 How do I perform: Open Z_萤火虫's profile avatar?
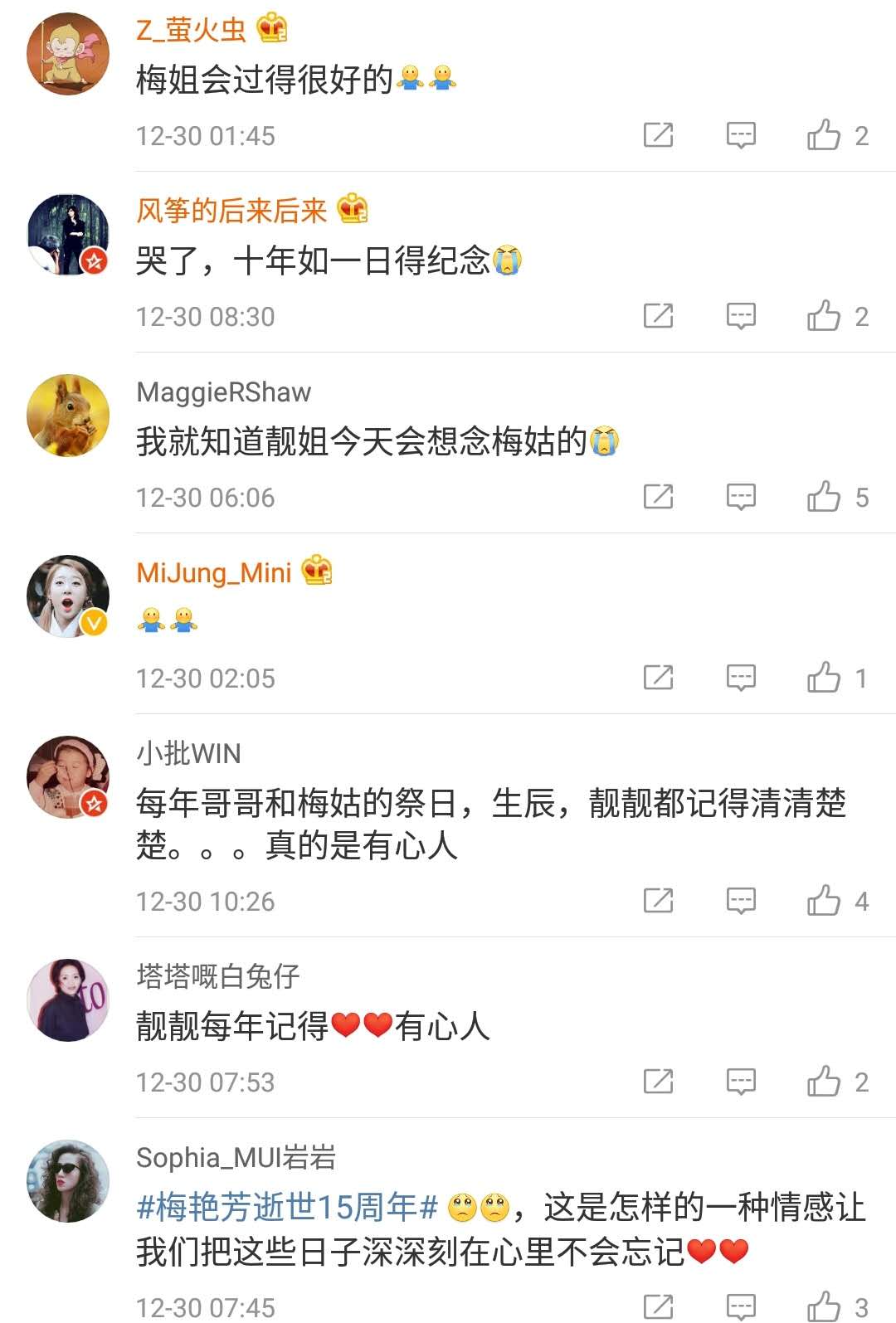(x=68, y=54)
